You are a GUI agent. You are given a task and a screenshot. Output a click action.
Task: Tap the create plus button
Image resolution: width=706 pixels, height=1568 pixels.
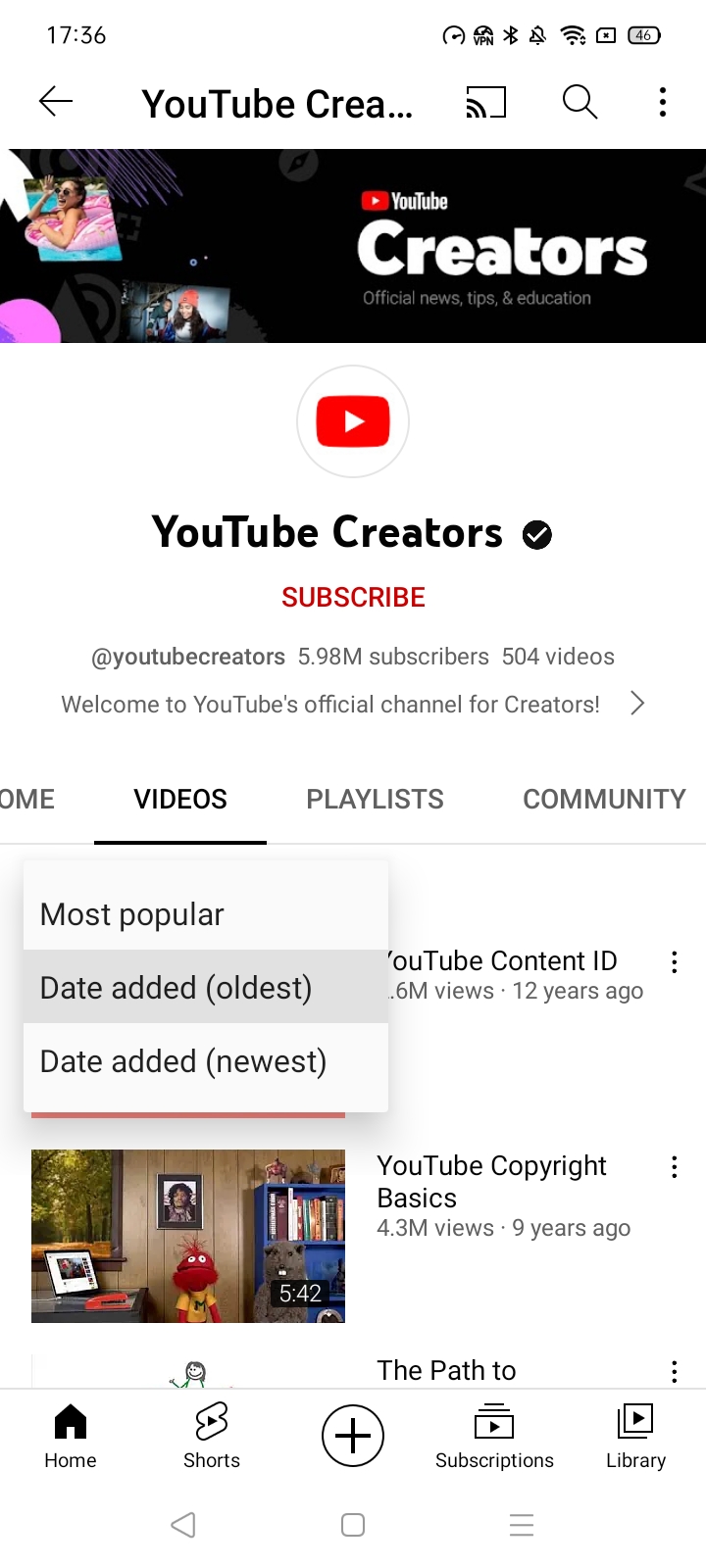coord(353,1436)
